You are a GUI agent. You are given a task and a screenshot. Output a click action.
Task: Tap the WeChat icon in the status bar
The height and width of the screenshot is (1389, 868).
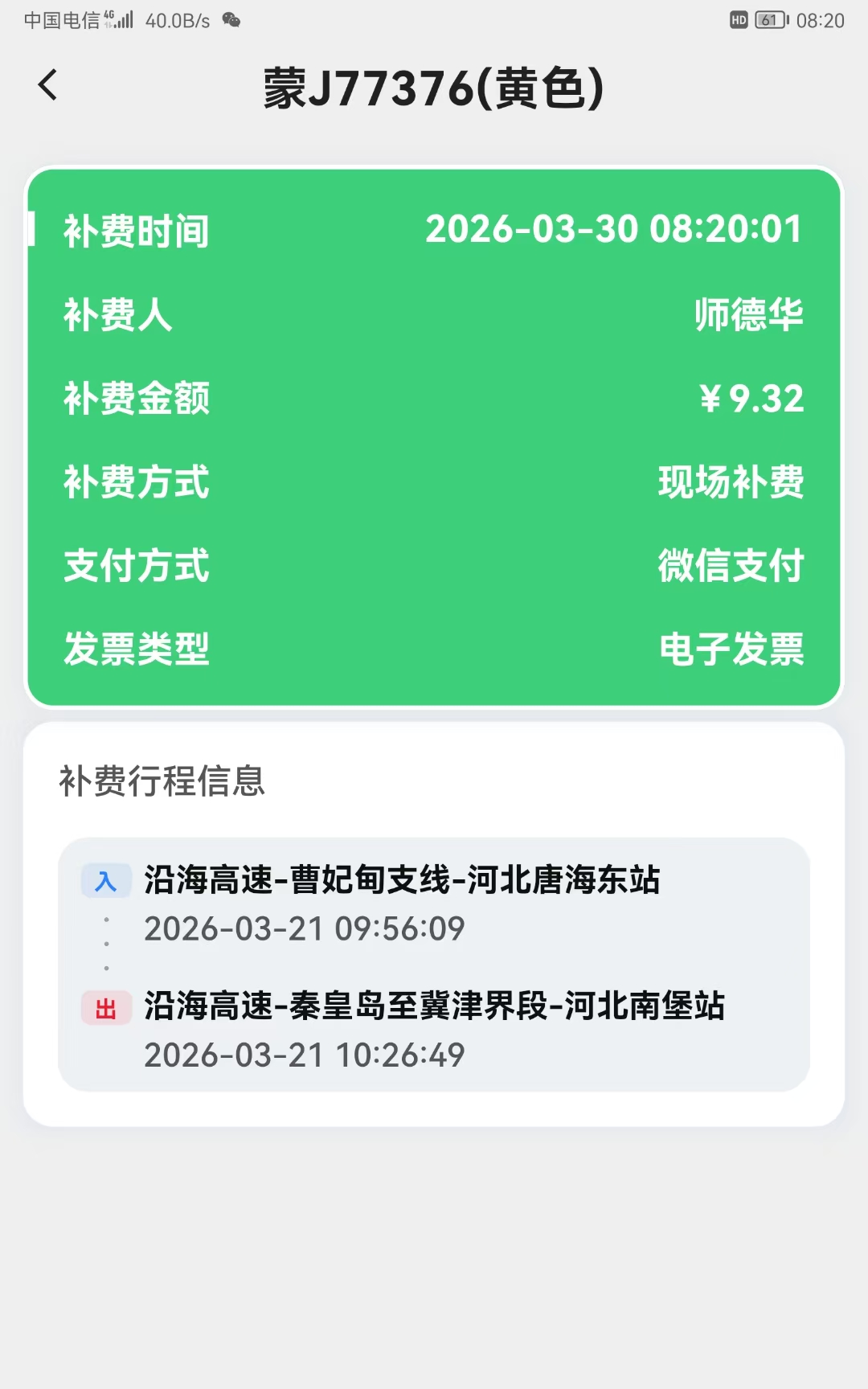[x=233, y=22]
